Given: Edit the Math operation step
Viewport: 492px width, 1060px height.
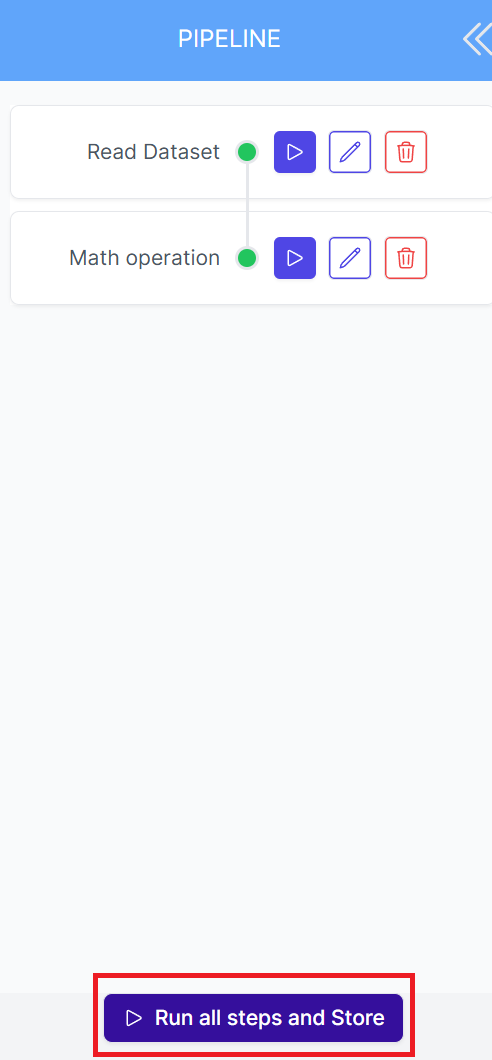Looking at the screenshot, I should coord(350,258).
